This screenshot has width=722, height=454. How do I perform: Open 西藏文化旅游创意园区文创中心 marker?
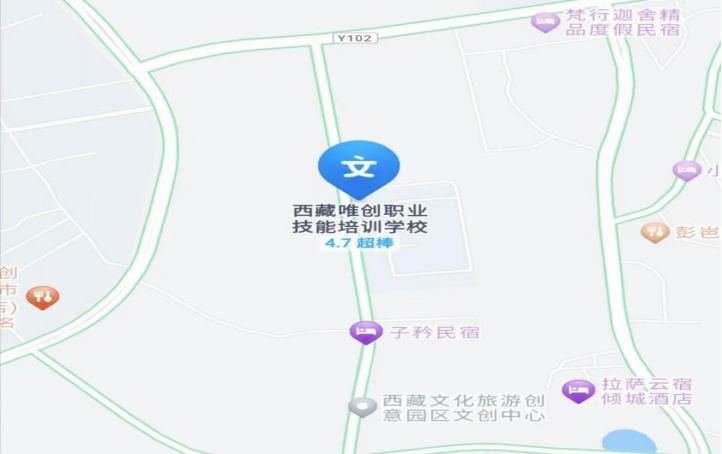tap(362, 406)
